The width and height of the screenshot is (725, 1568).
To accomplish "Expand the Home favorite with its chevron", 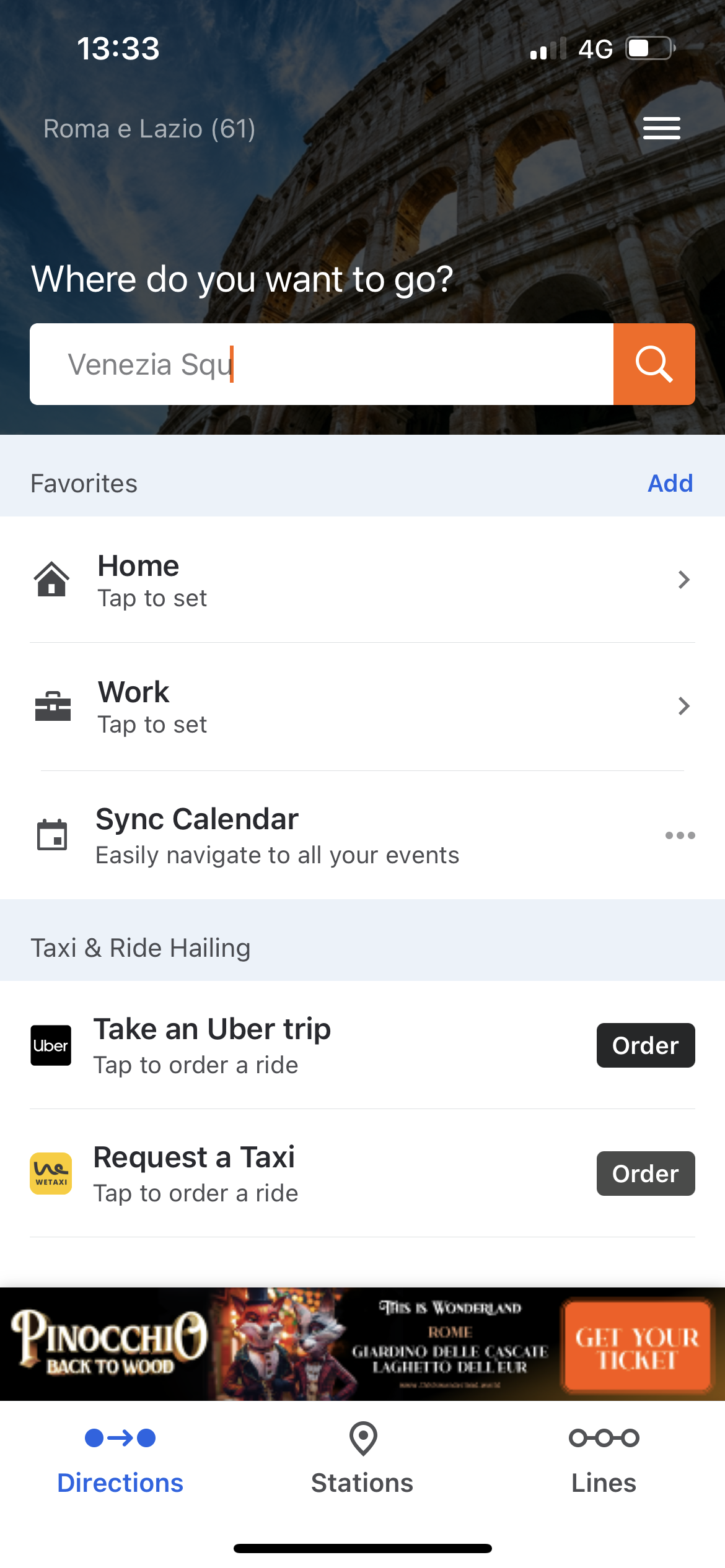I will point(683,579).
